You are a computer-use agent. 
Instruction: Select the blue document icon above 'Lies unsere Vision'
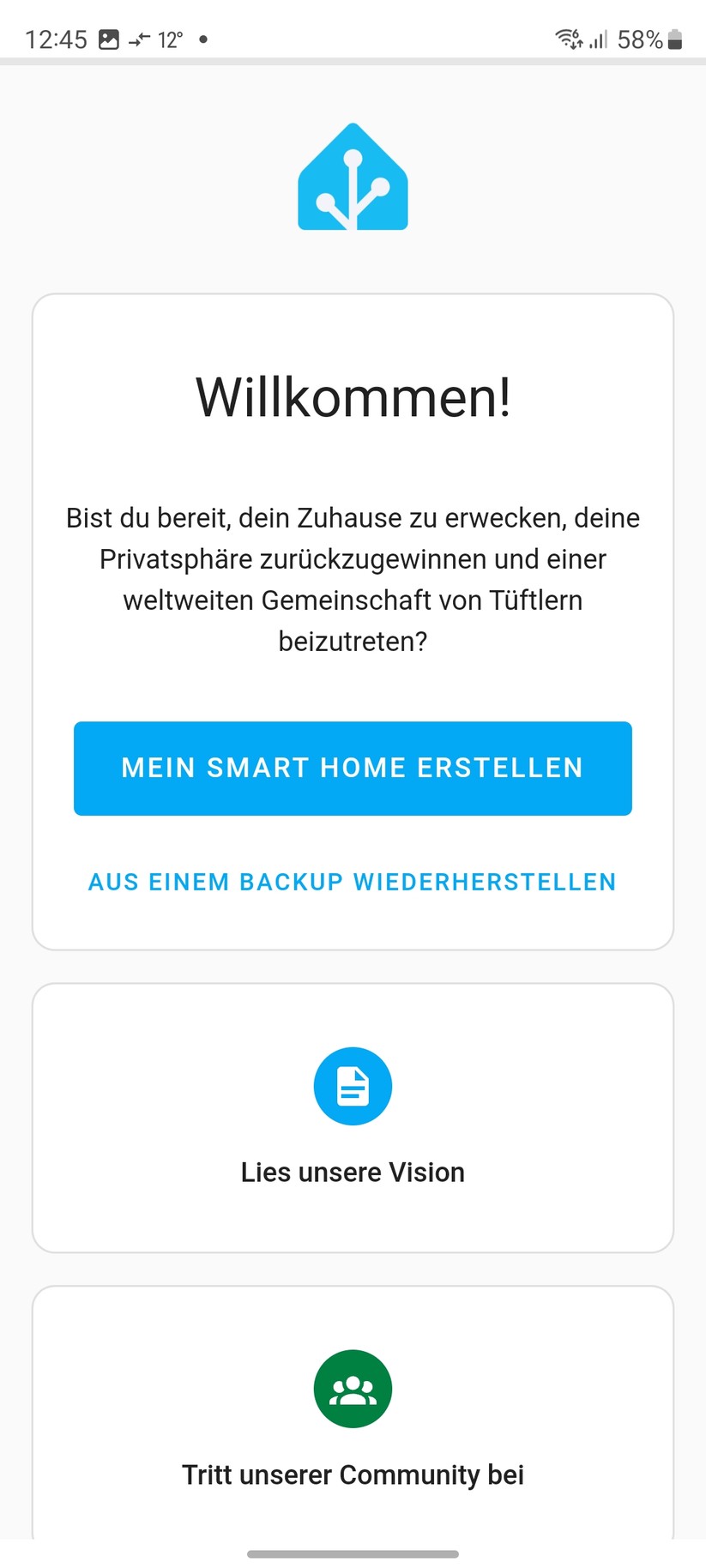[353, 1085]
